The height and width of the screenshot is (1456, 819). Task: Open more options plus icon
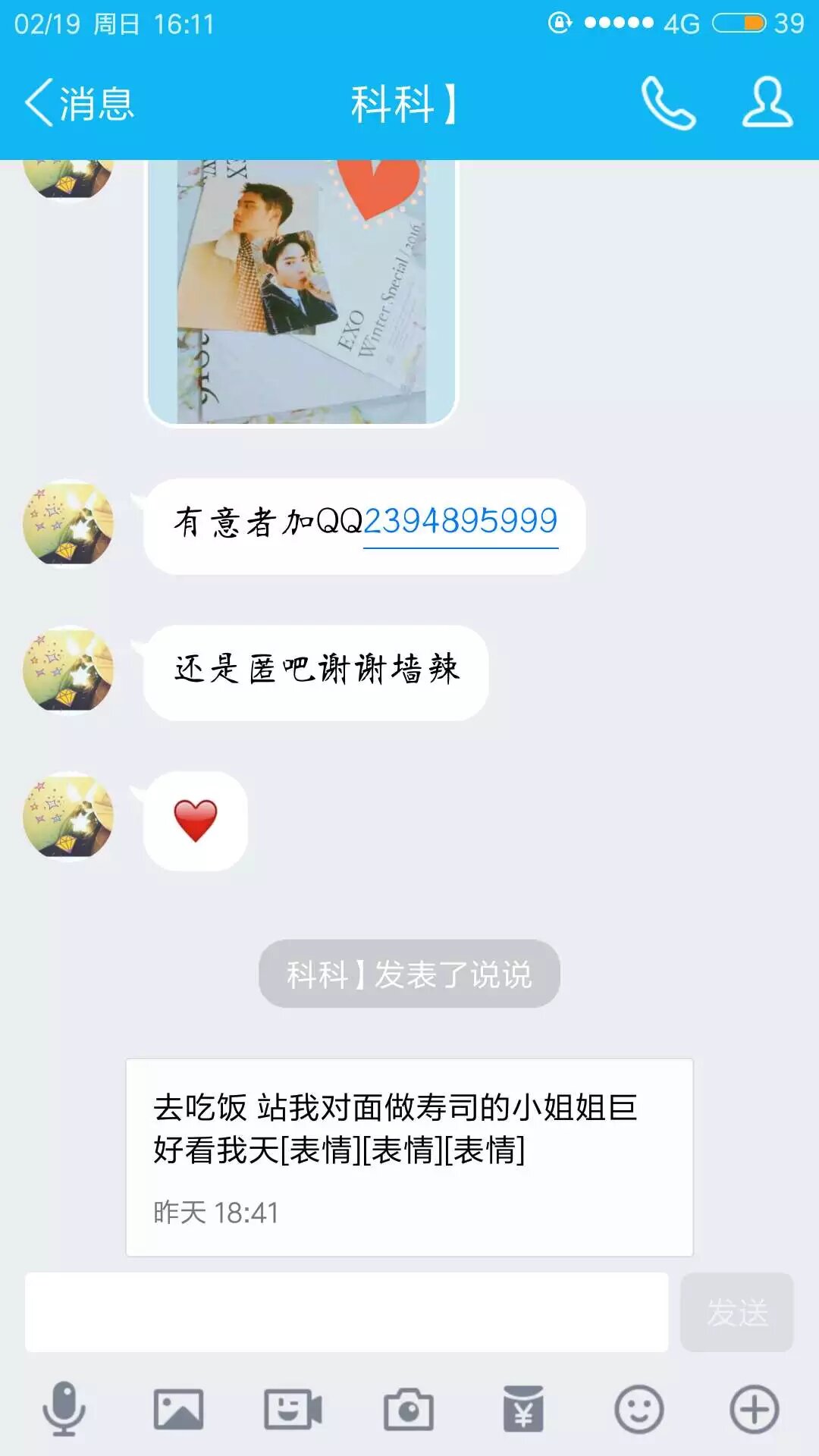[x=754, y=1410]
